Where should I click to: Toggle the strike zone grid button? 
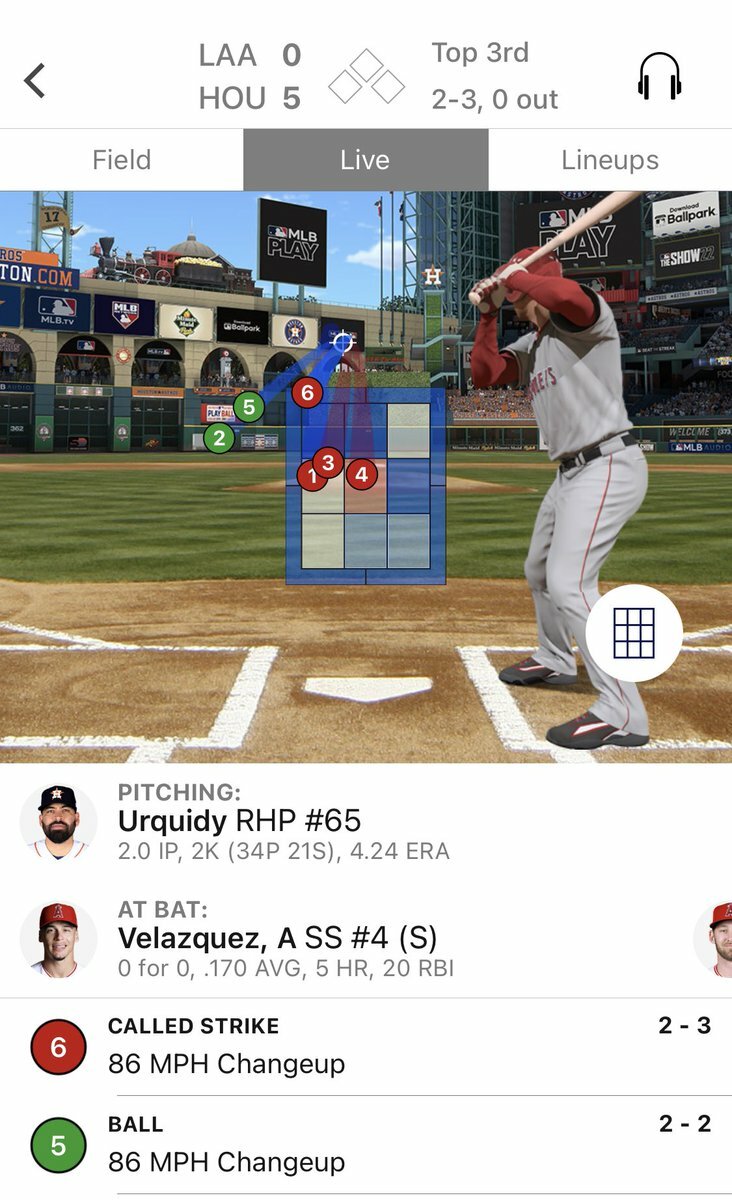(x=634, y=633)
